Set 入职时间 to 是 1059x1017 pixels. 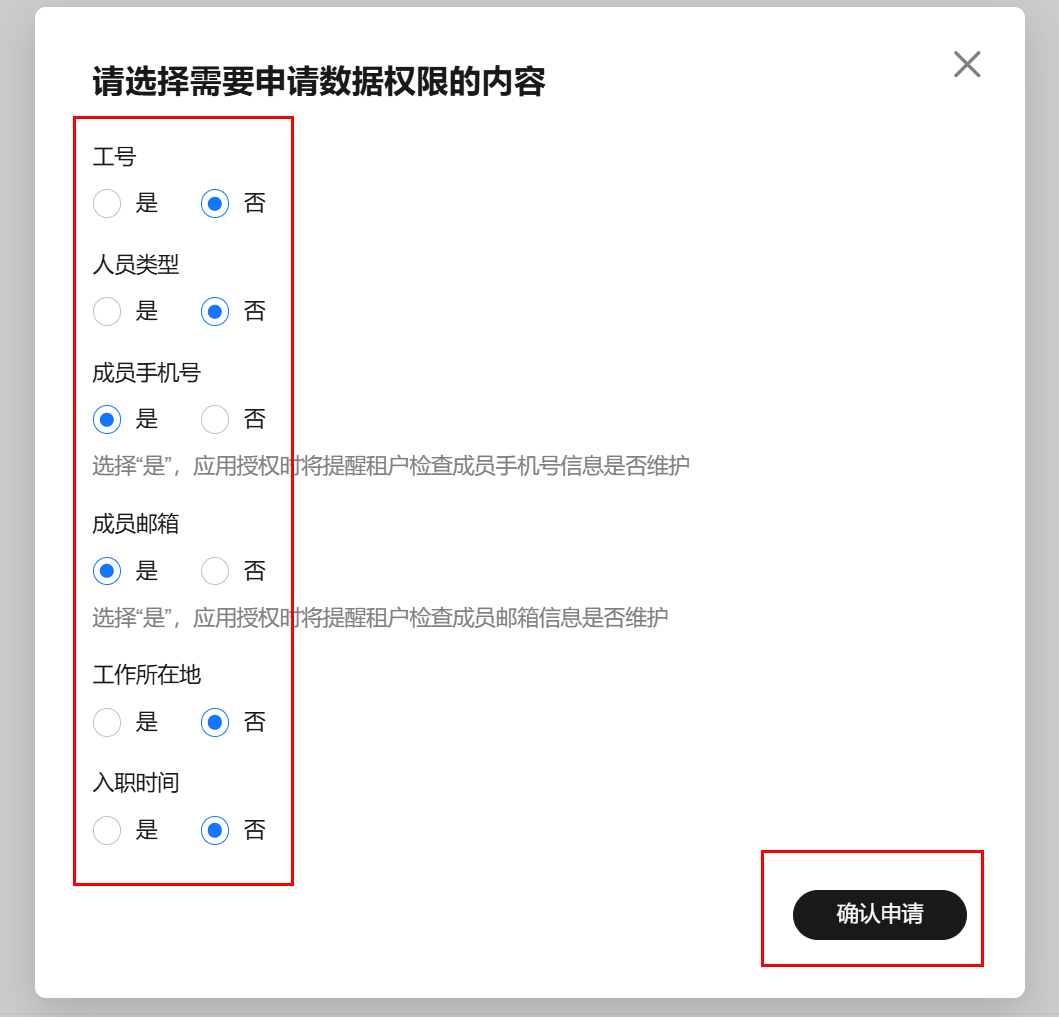(x=107, y=830)
